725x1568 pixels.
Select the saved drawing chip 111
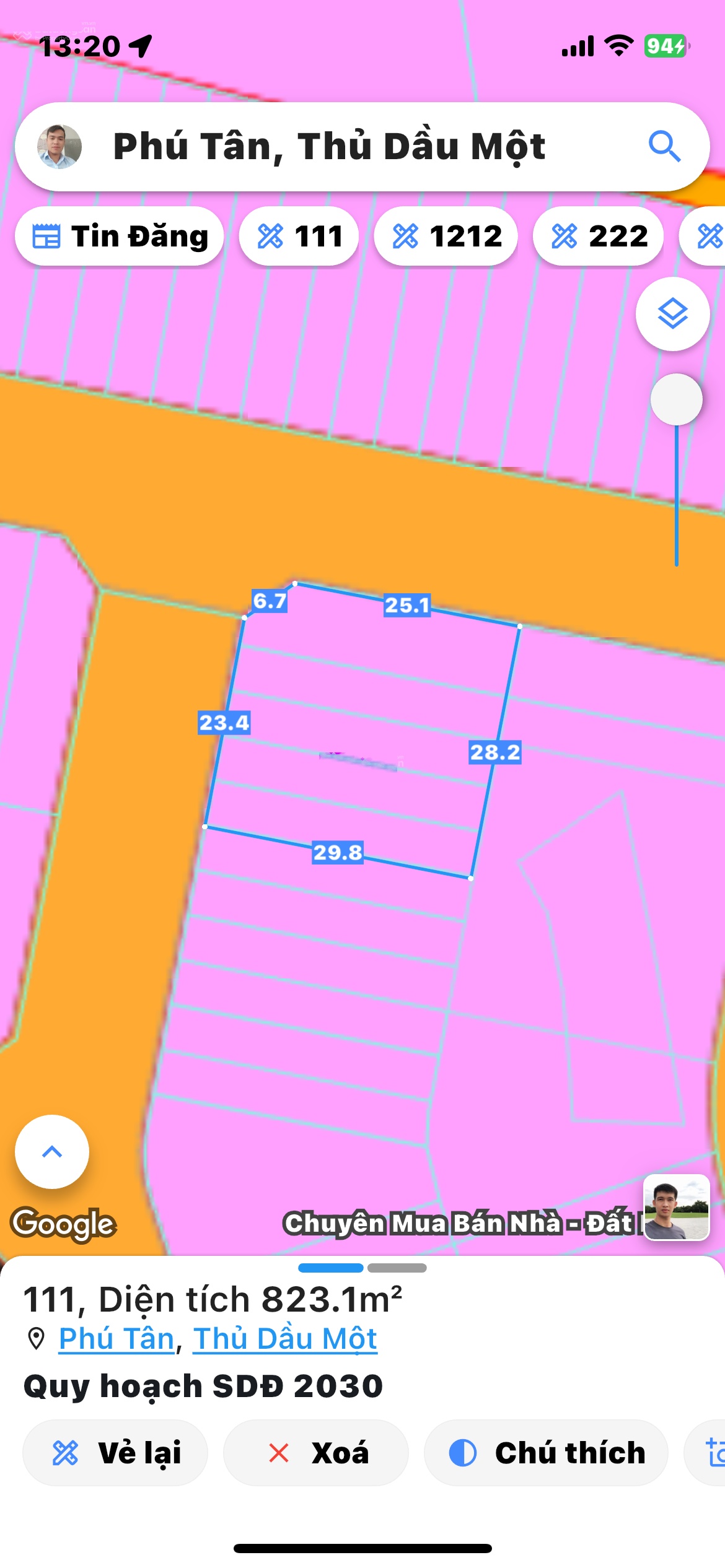[299, 237]
